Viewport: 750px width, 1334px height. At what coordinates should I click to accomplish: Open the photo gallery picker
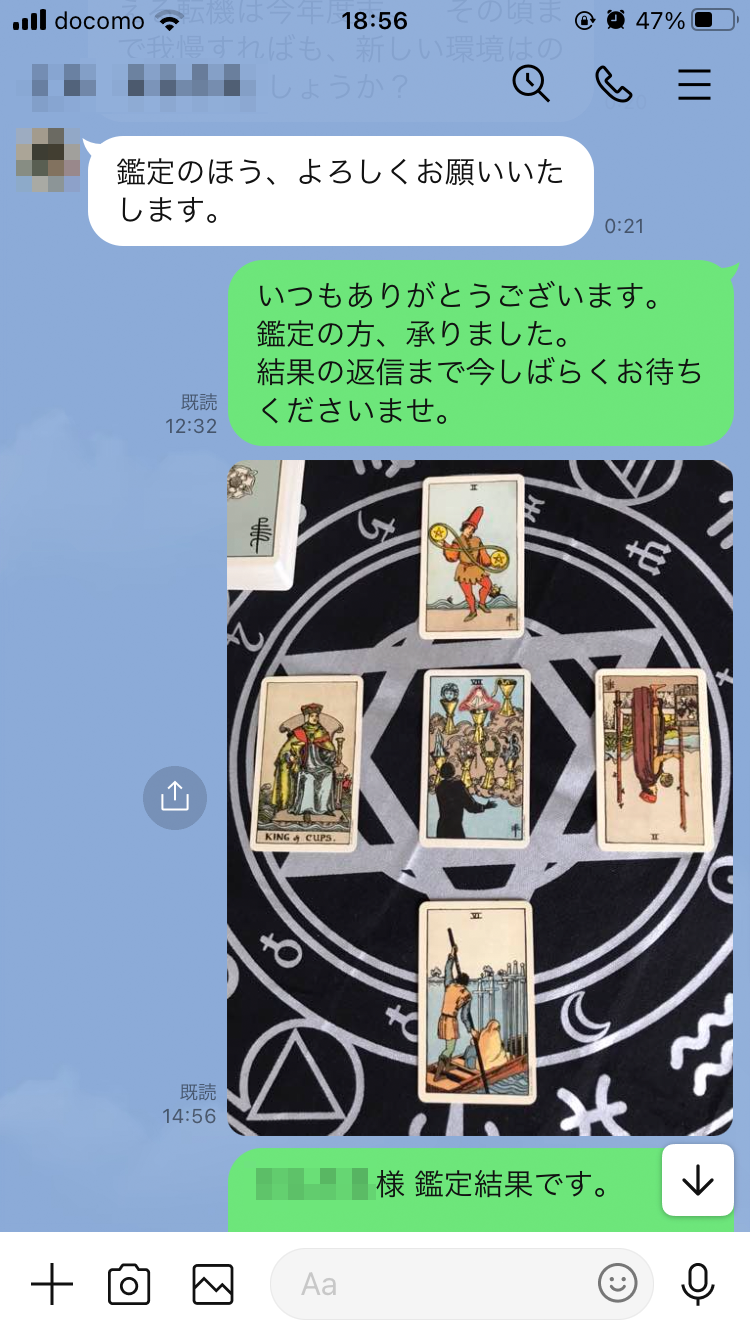coord(213,1284)
